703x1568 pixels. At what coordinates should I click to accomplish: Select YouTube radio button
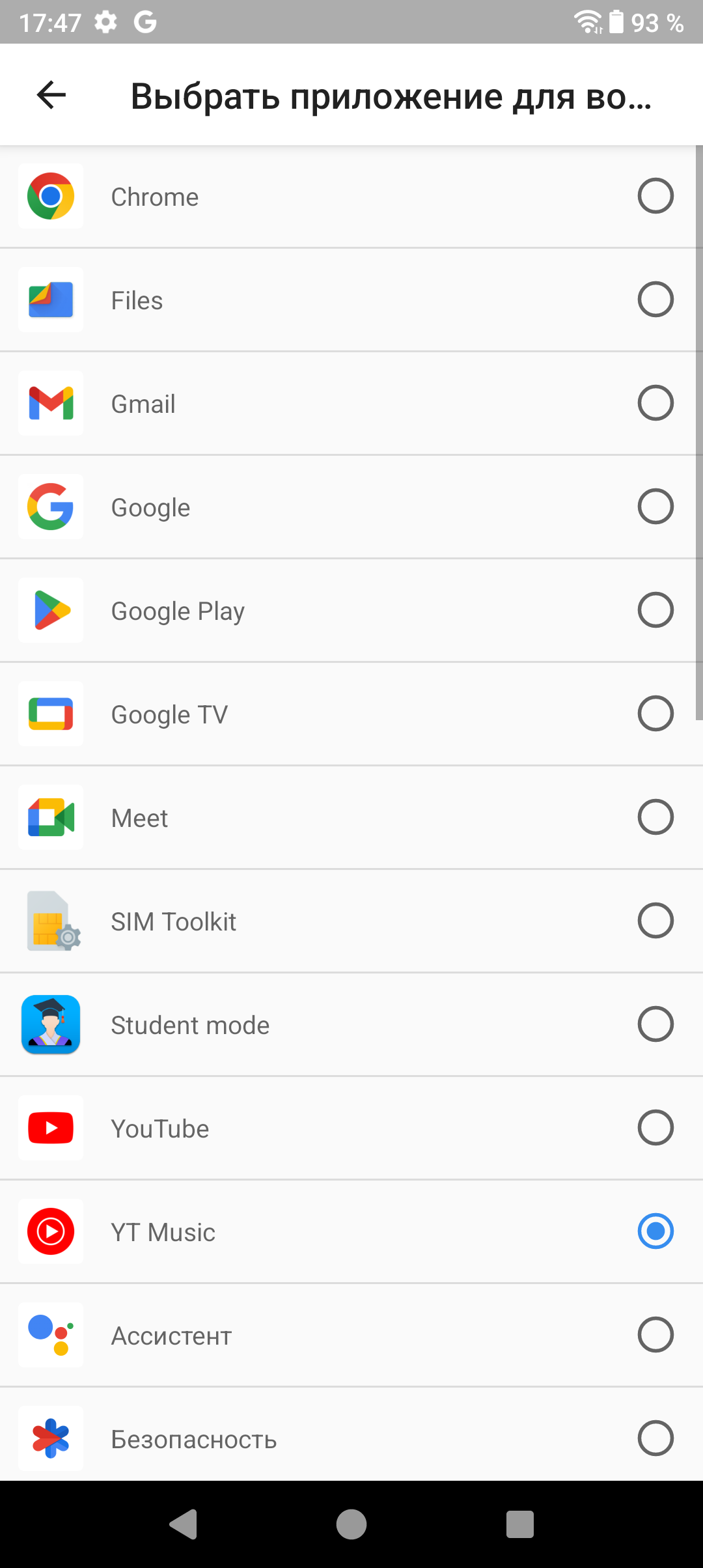pos(655,1128)
